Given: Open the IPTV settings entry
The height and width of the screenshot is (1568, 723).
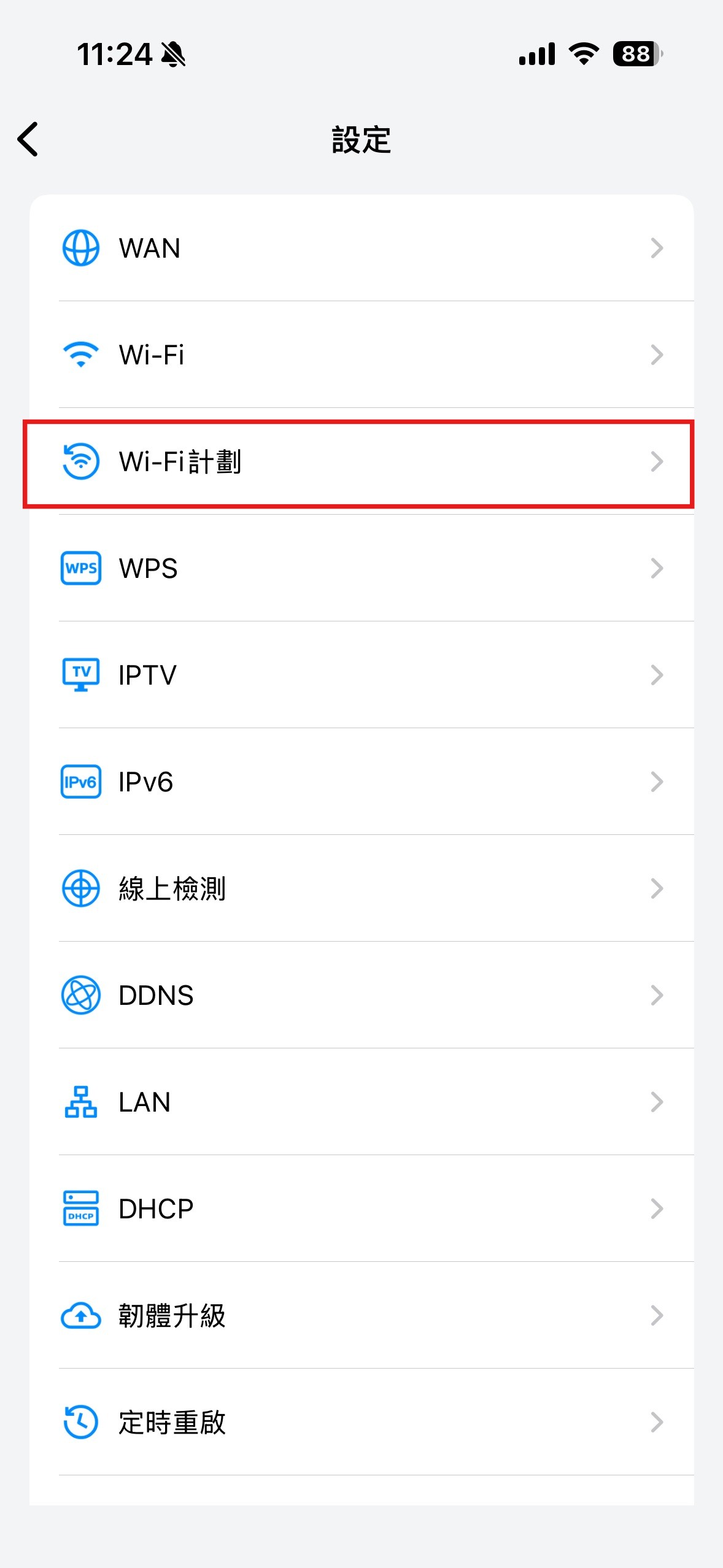Looking at the screenshot, I should pyautogui.click(x=361, y=674).
